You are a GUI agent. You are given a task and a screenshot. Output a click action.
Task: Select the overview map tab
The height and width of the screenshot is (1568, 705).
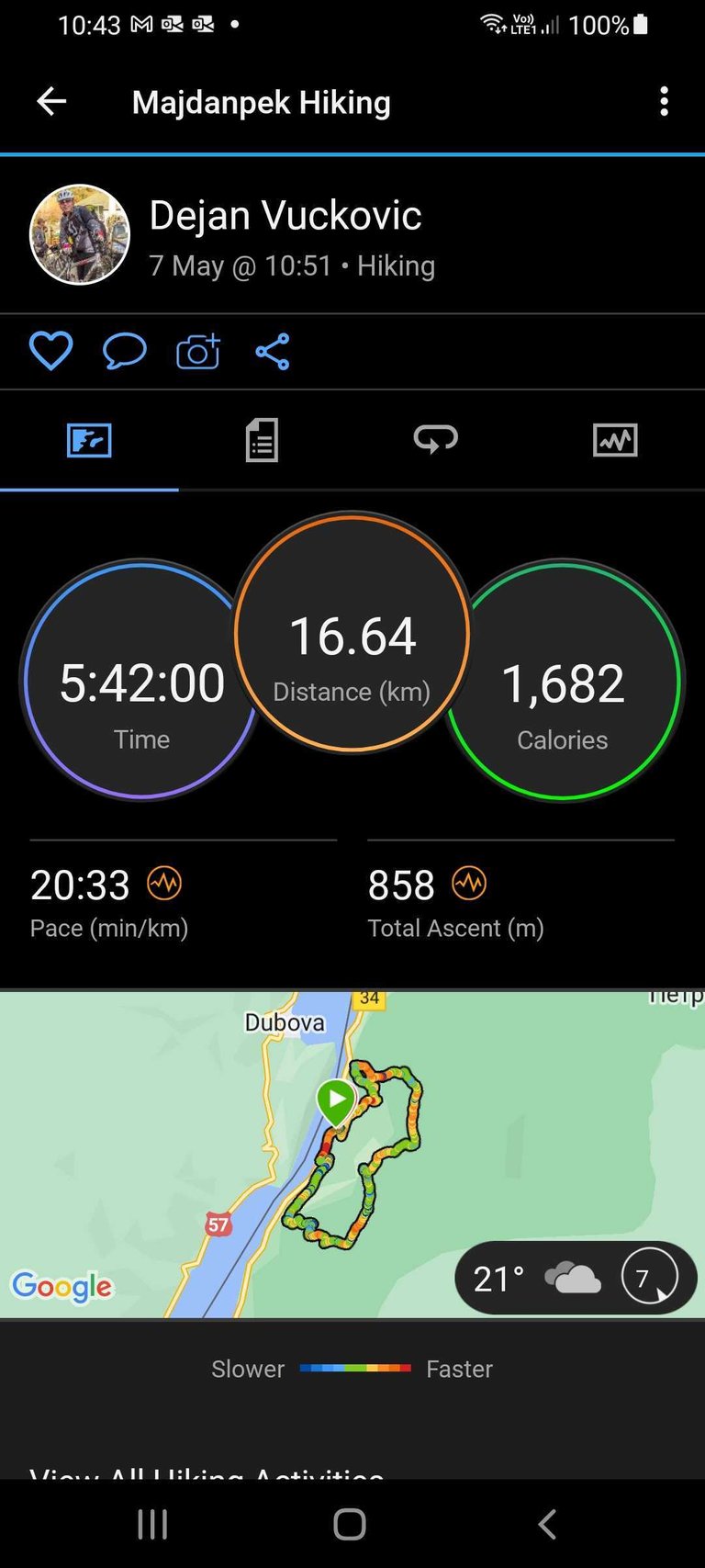89,440
